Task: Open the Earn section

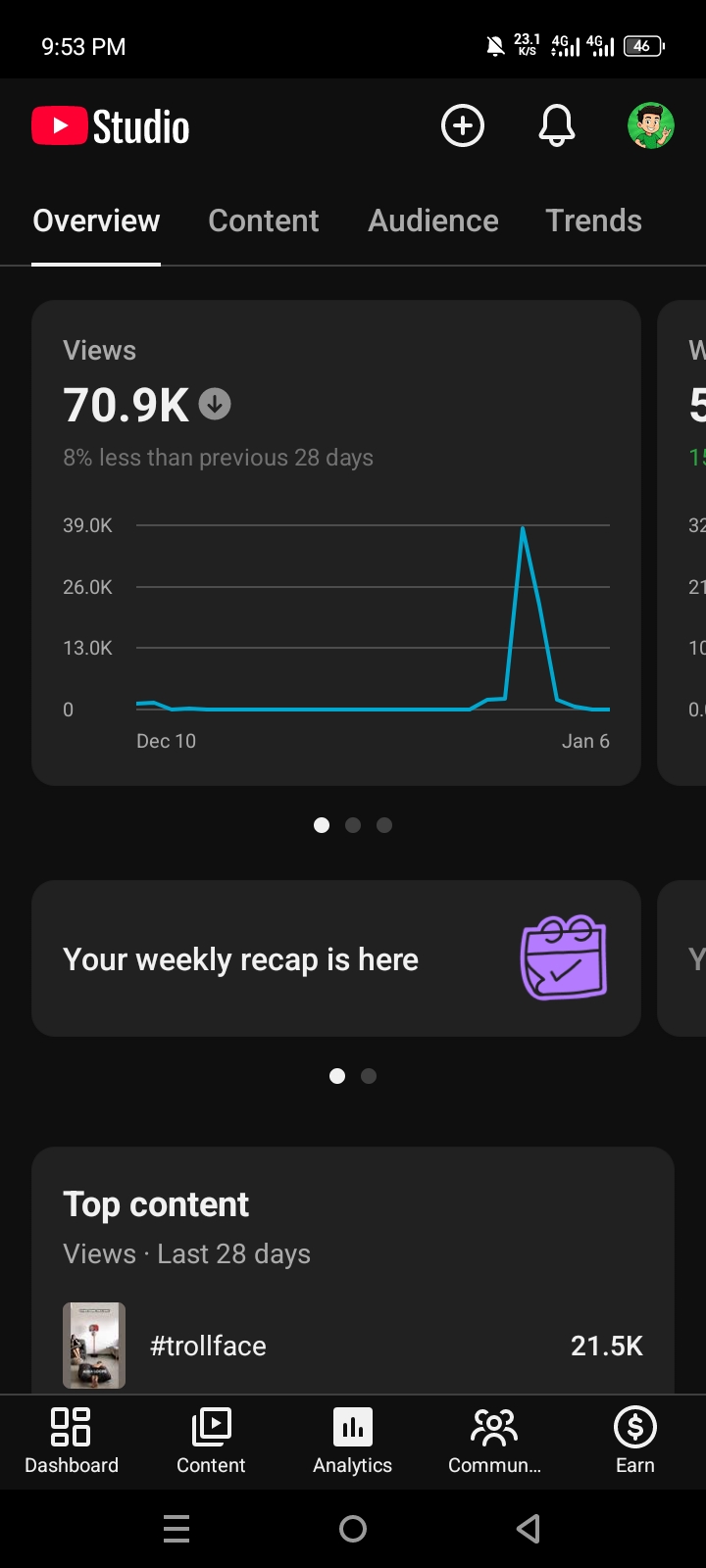Action: [634, 1440]
